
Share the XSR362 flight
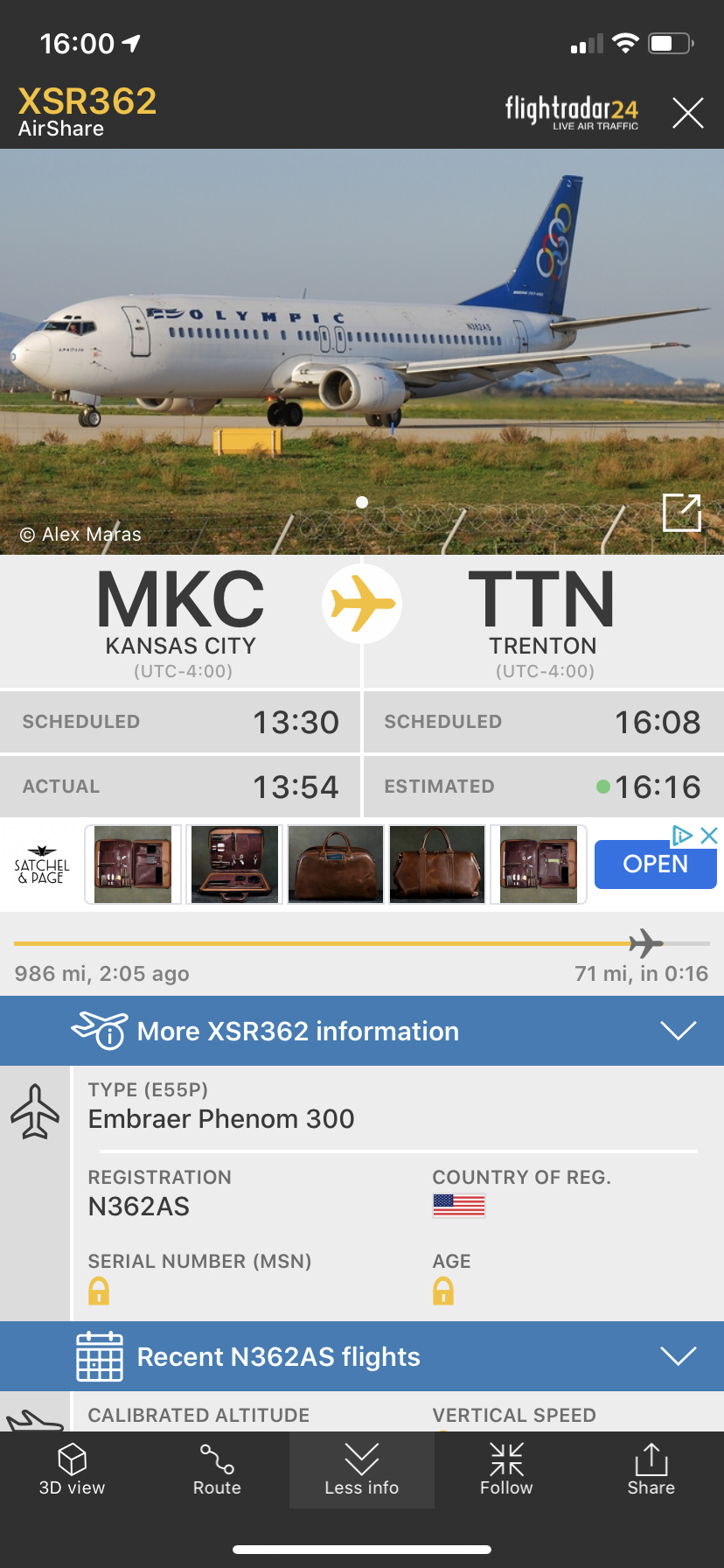(651, 1471)
